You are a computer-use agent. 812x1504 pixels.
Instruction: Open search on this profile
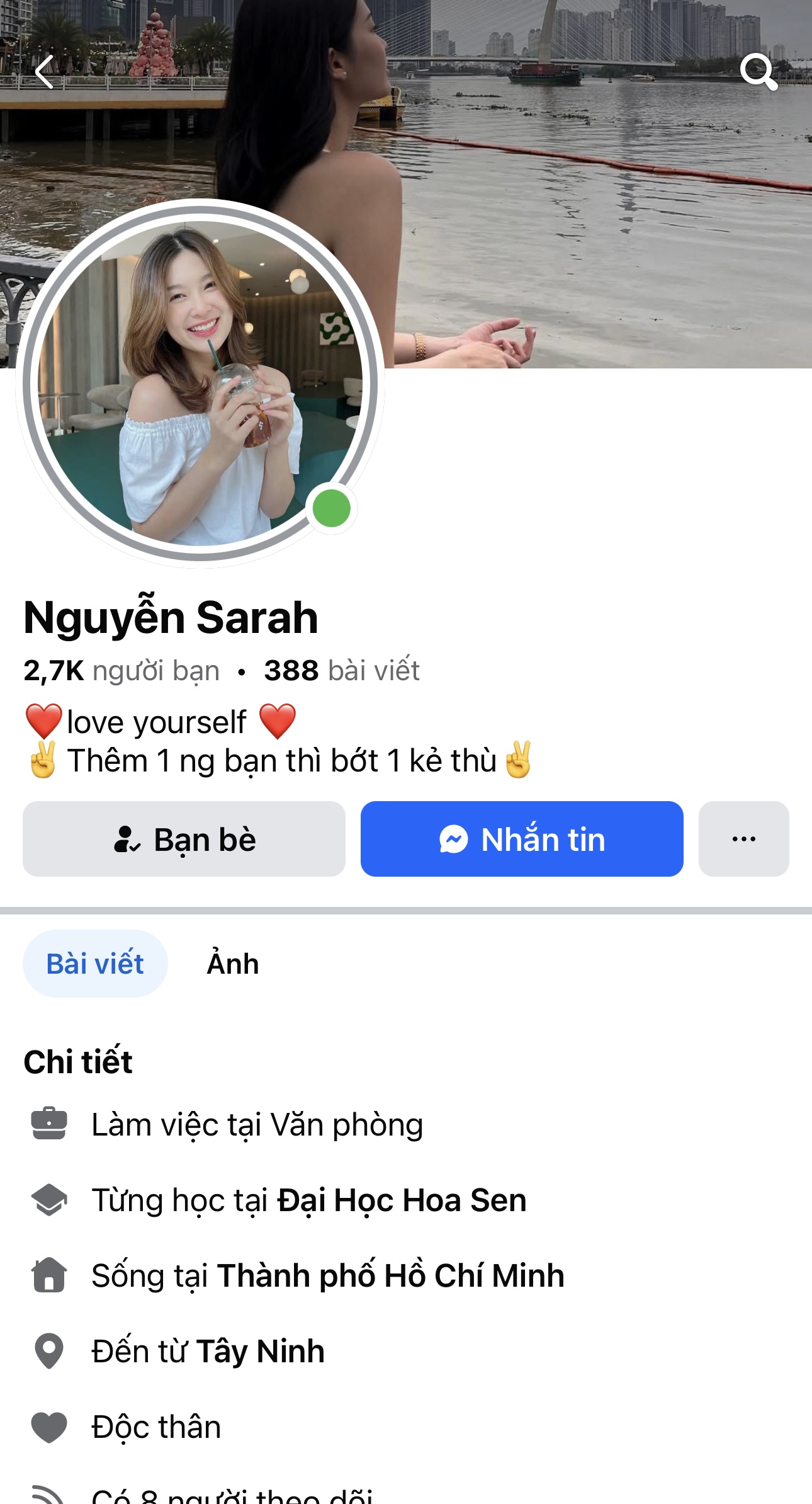tap(758, 71)
